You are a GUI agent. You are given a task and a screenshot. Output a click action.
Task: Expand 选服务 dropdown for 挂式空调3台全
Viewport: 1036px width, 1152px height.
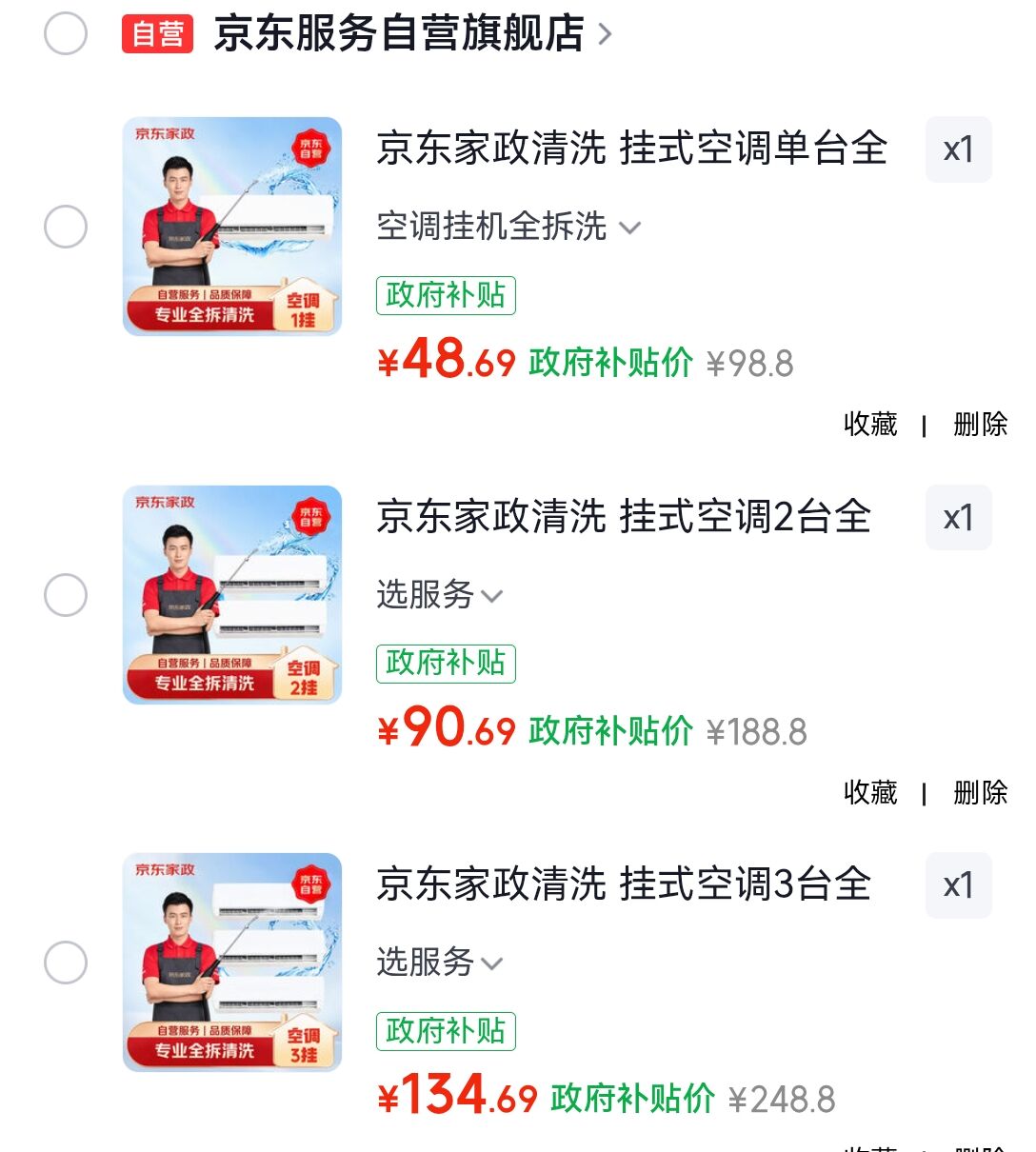(x=439, y=963)
